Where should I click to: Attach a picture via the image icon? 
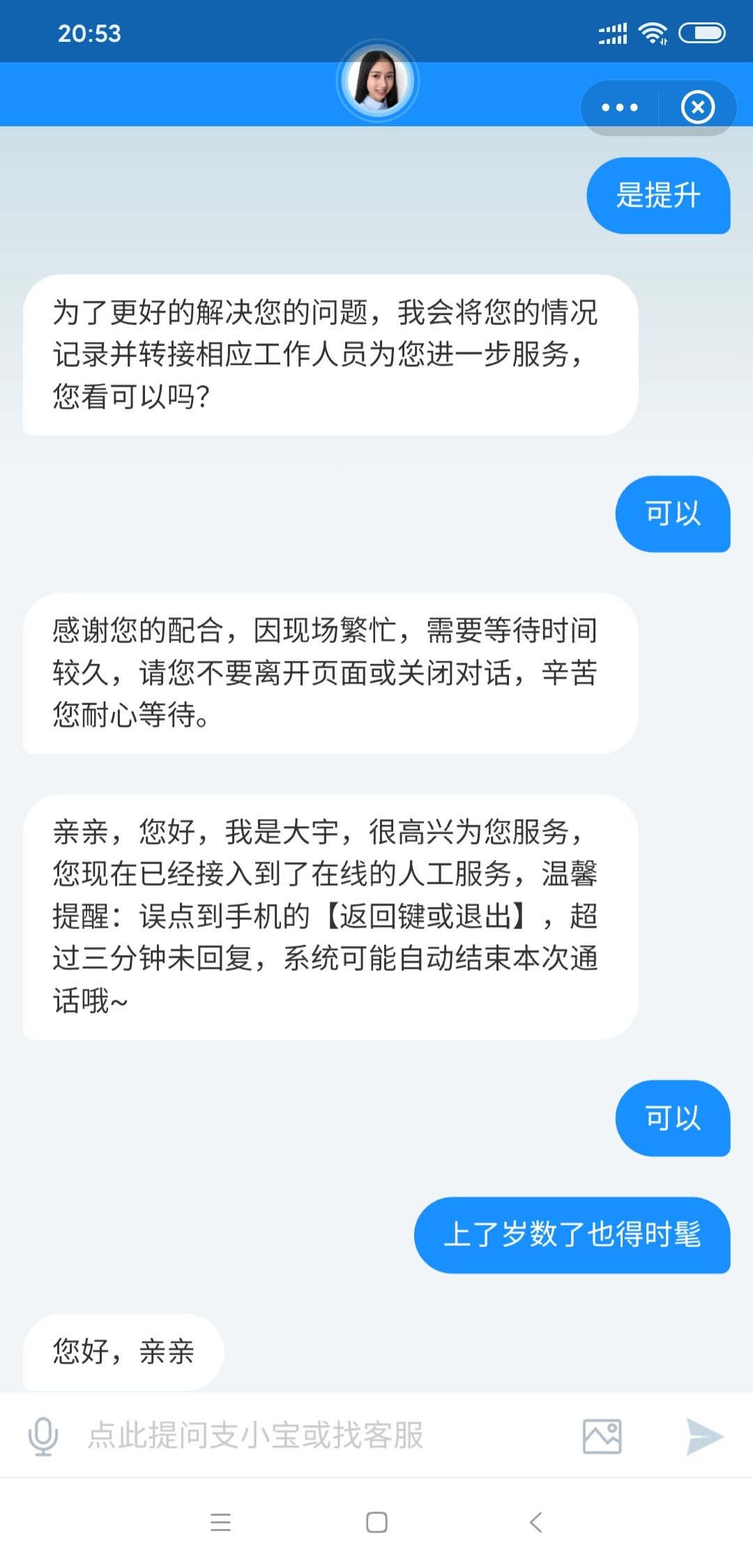tap(602, 1436)
